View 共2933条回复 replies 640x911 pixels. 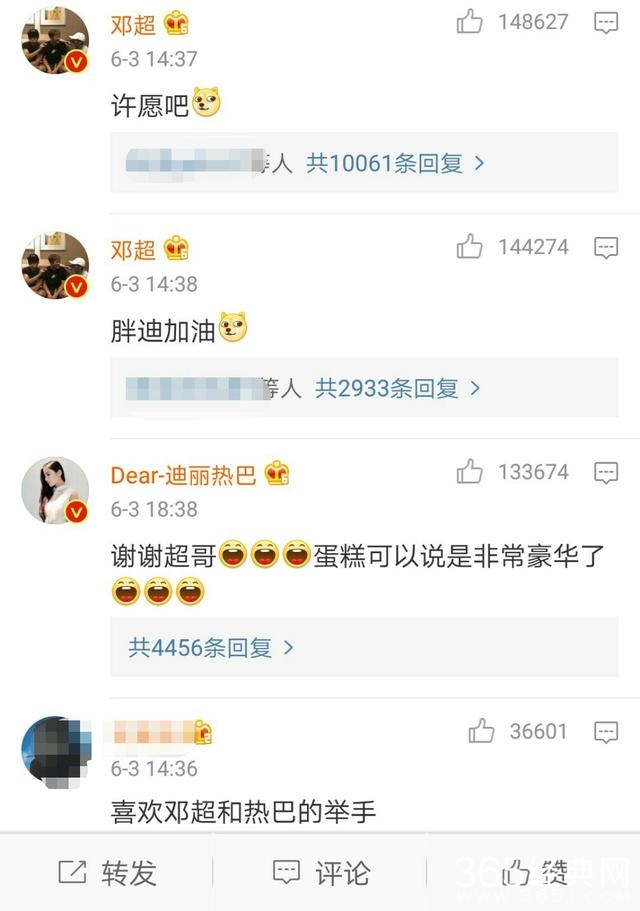click(x=398, y=388)
